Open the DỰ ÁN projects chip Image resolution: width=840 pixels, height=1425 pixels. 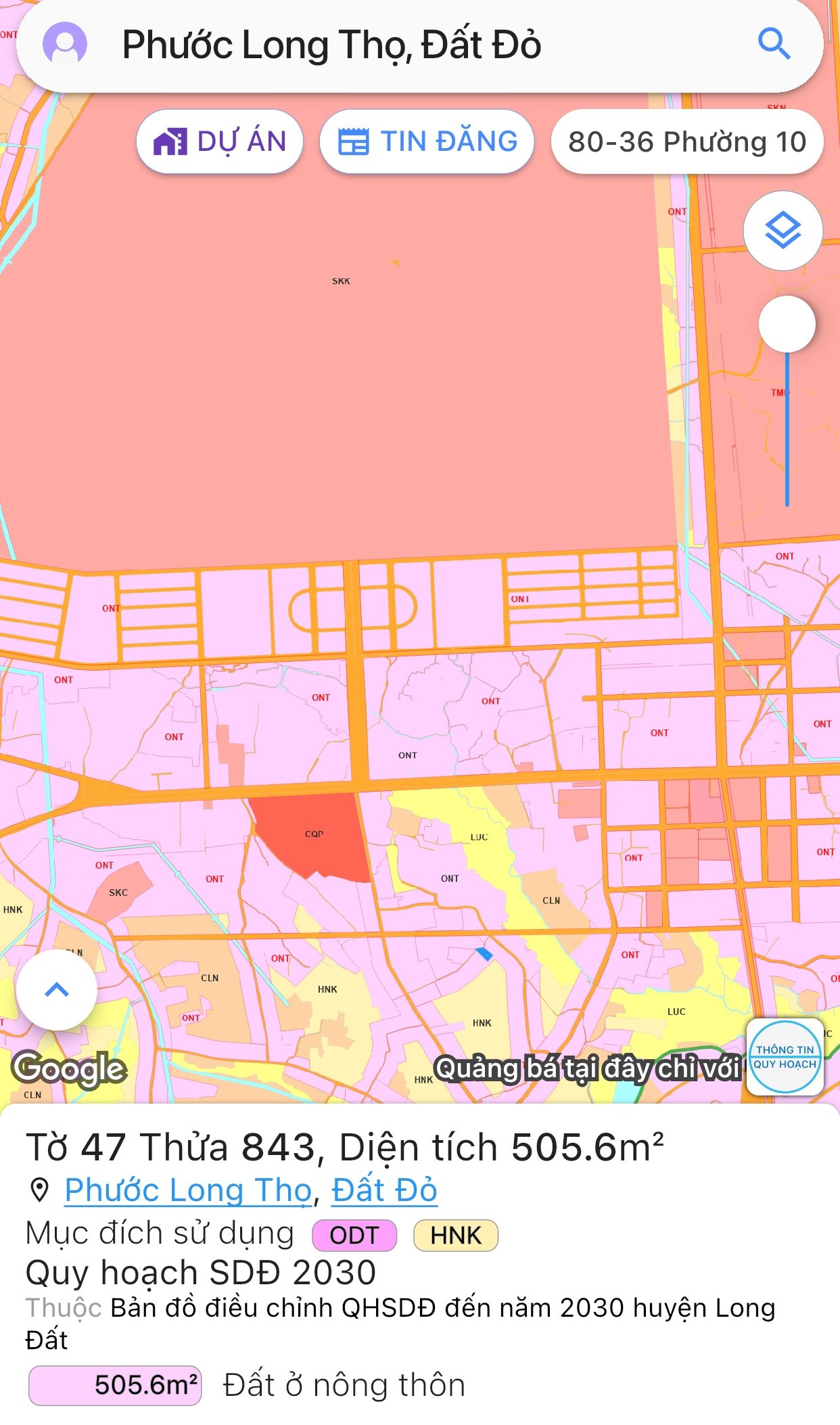220,141
